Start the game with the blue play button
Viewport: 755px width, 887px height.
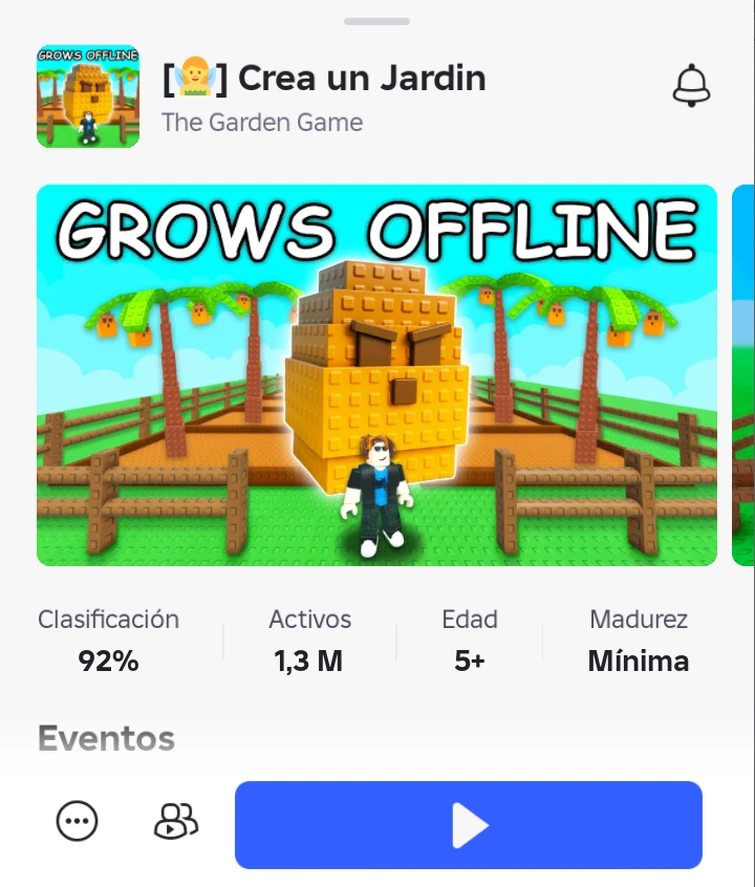(x=468, y=825)
